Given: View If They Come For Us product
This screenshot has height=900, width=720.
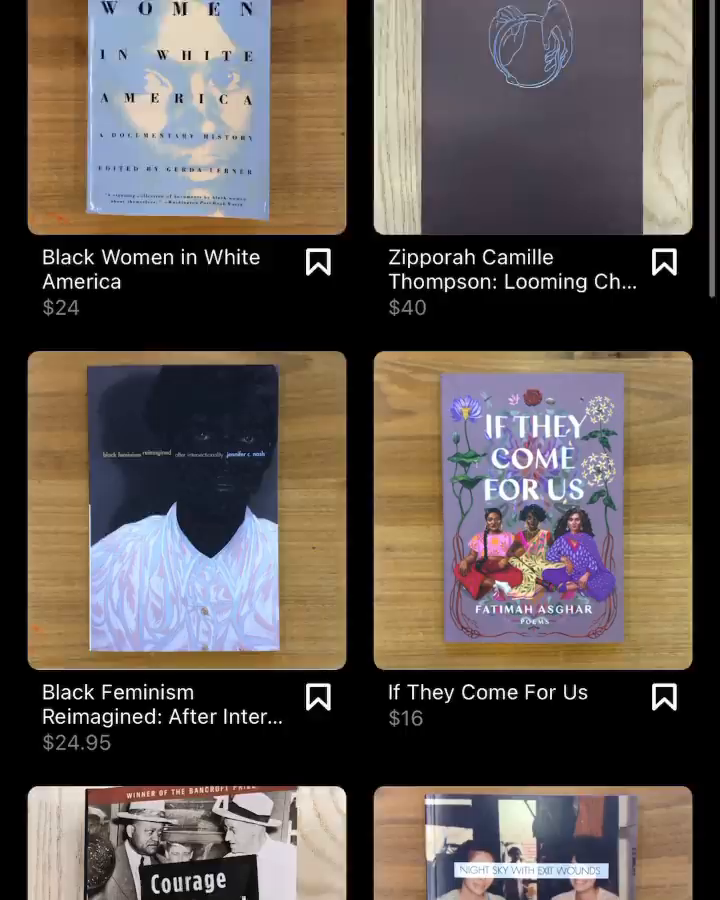Looking at the screenshot, I should click(533, 510).
